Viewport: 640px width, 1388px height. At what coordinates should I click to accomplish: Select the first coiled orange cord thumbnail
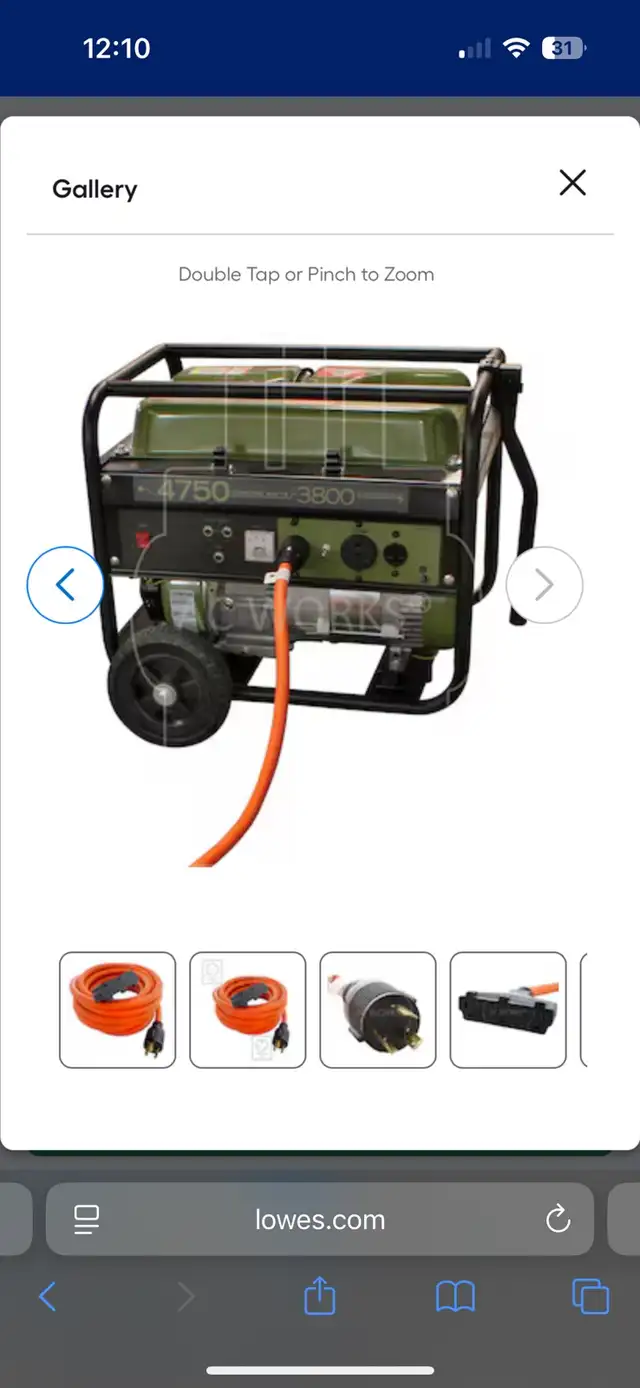click(x=118, y=1010)
